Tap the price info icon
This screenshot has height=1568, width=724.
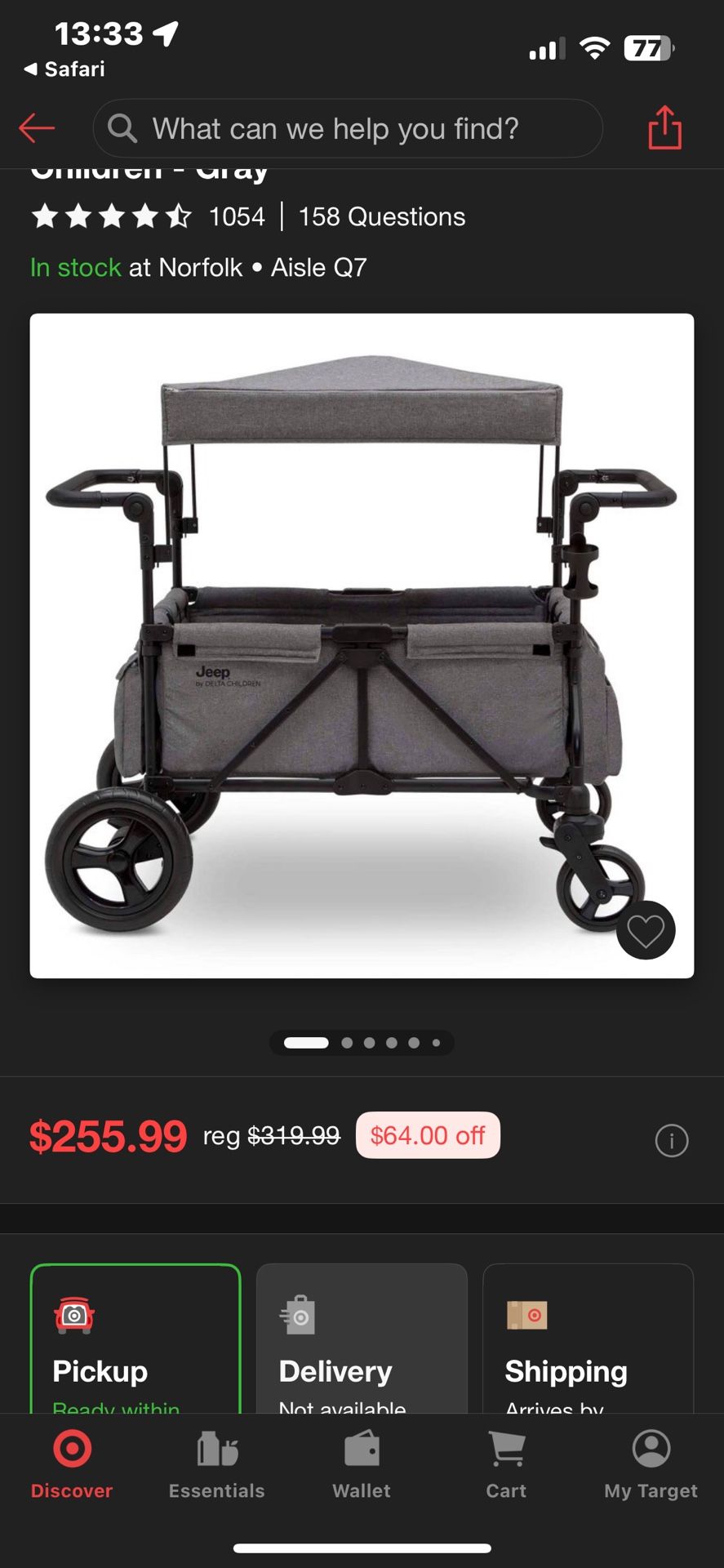(671, 1140)
